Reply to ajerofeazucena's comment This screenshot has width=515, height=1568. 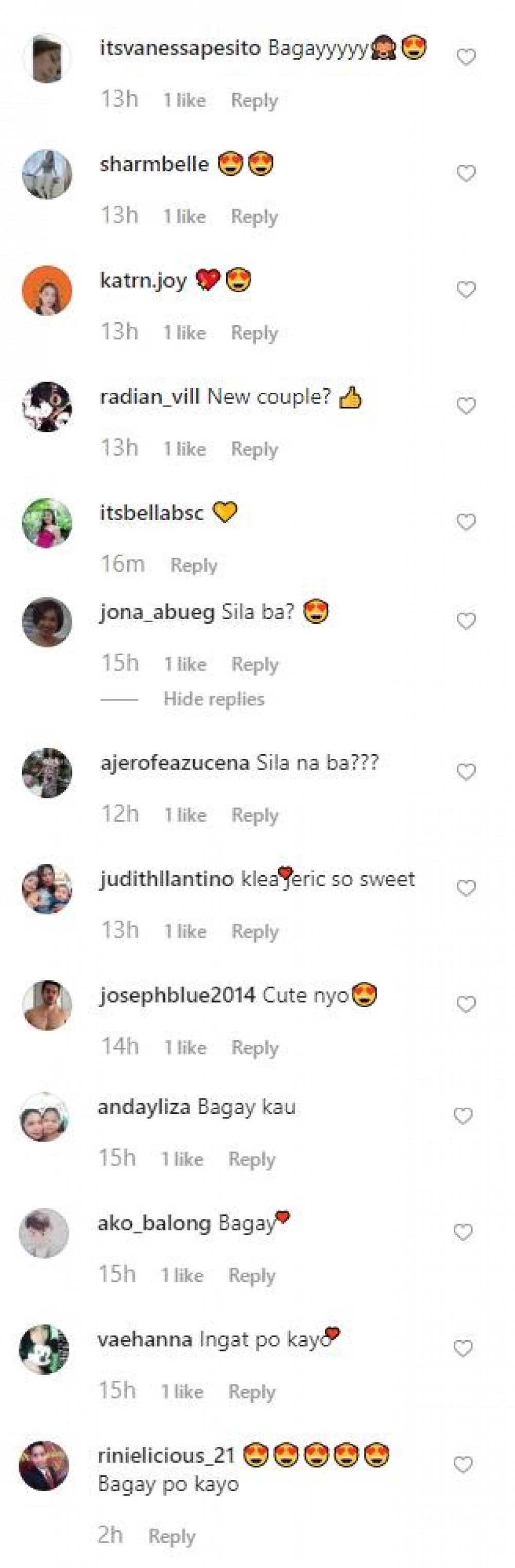point(255,814)
